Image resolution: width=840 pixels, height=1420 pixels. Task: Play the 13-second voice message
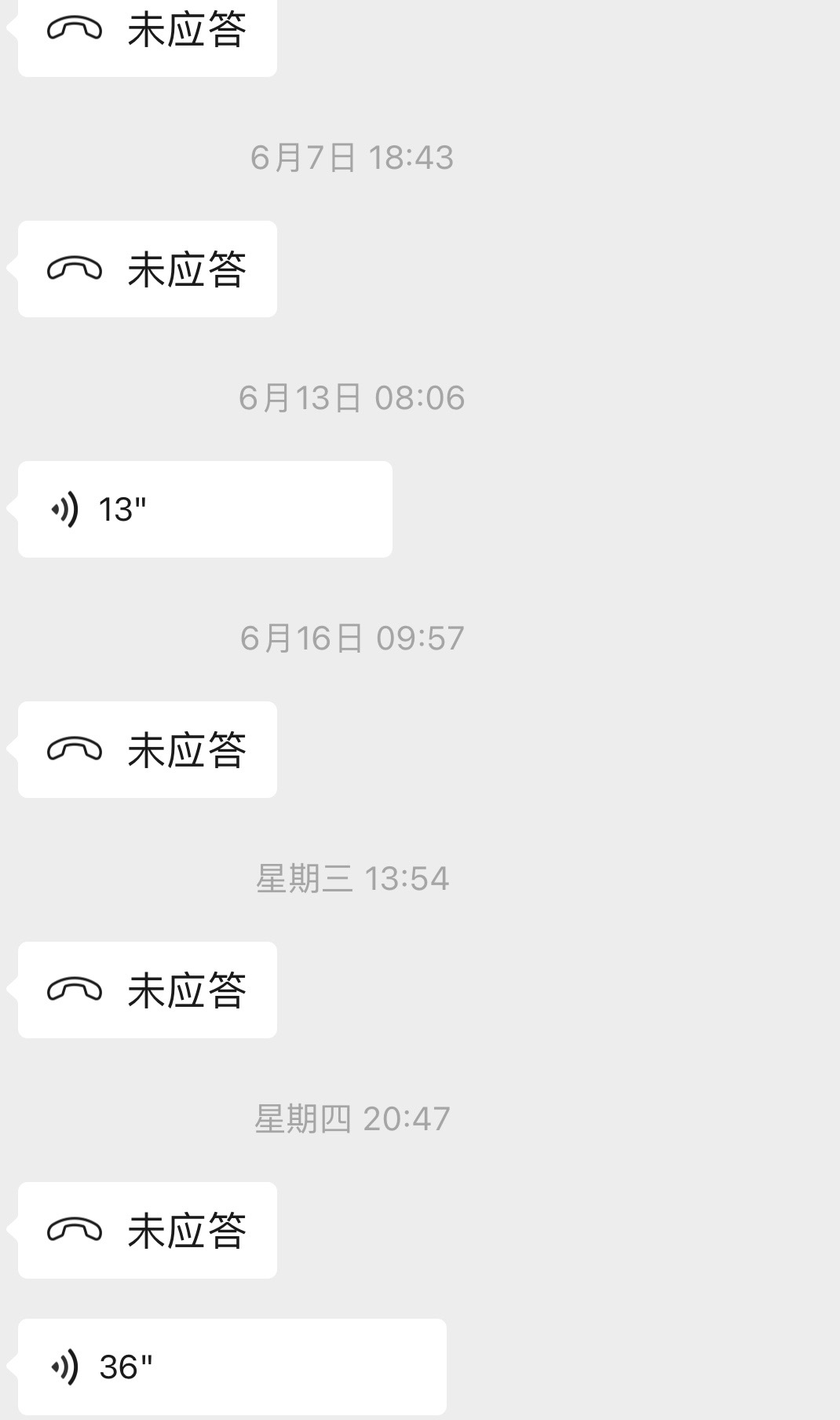point(205,509)
